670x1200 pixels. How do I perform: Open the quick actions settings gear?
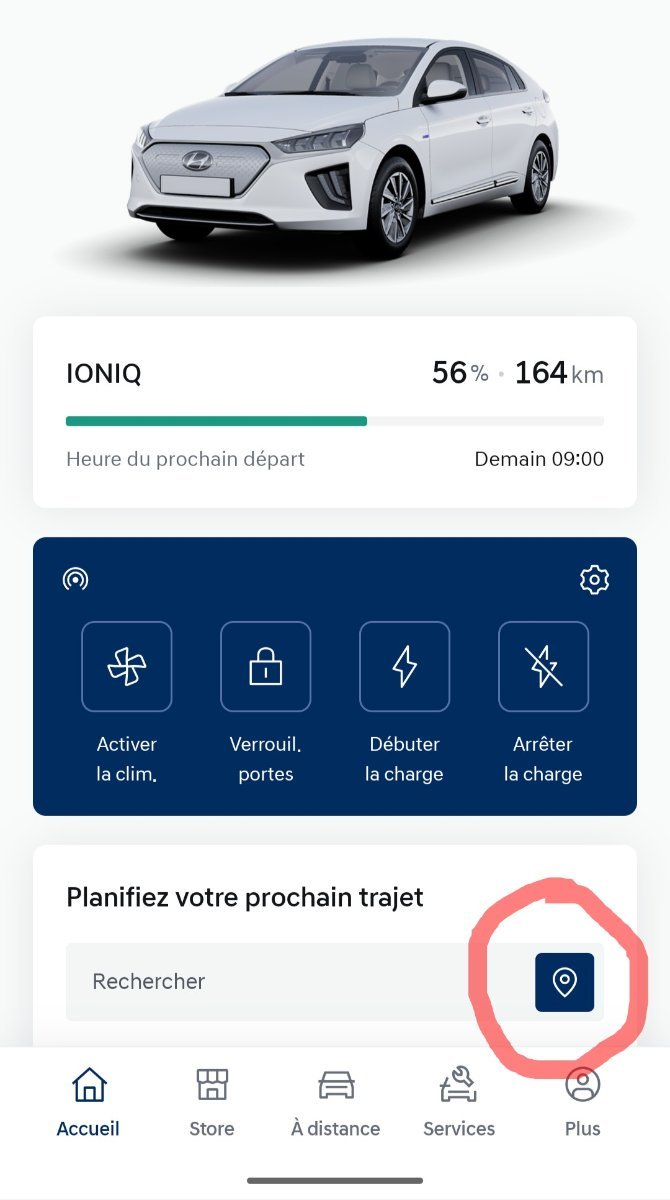[594, 579]
